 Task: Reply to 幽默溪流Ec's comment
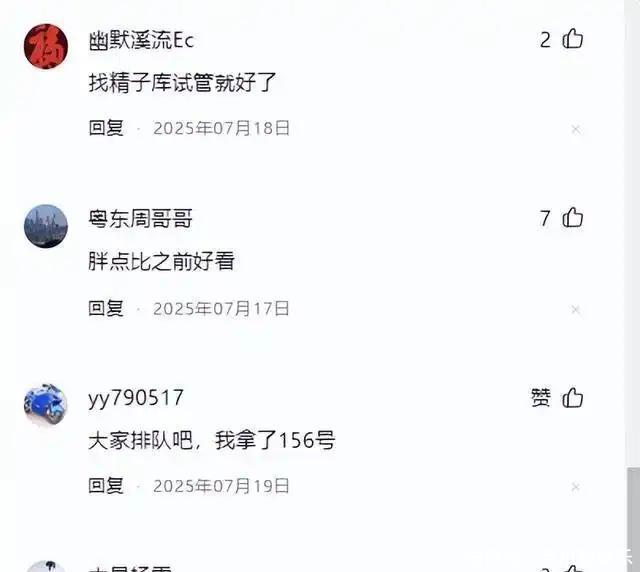106,128
